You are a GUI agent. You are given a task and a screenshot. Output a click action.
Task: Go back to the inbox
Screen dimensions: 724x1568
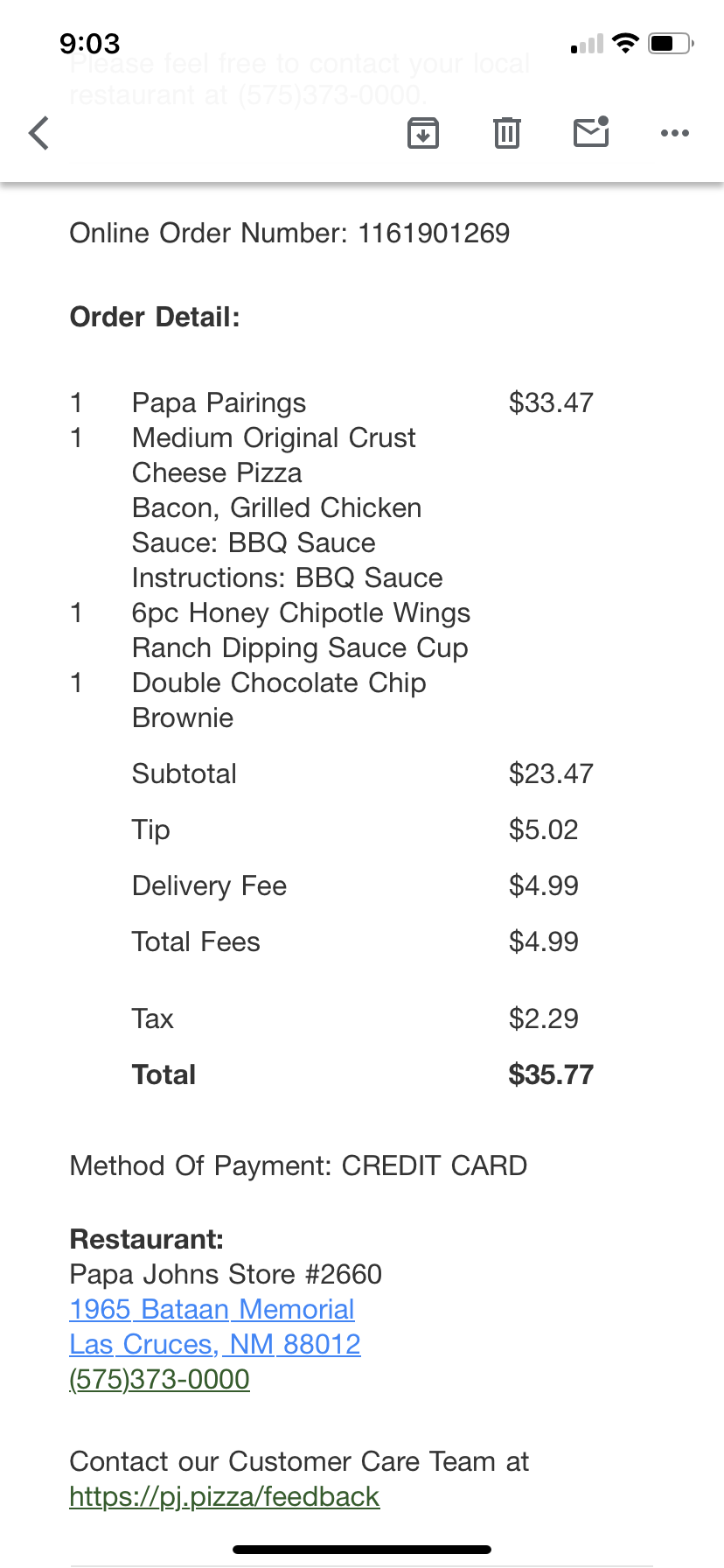[x=39, y=133]
